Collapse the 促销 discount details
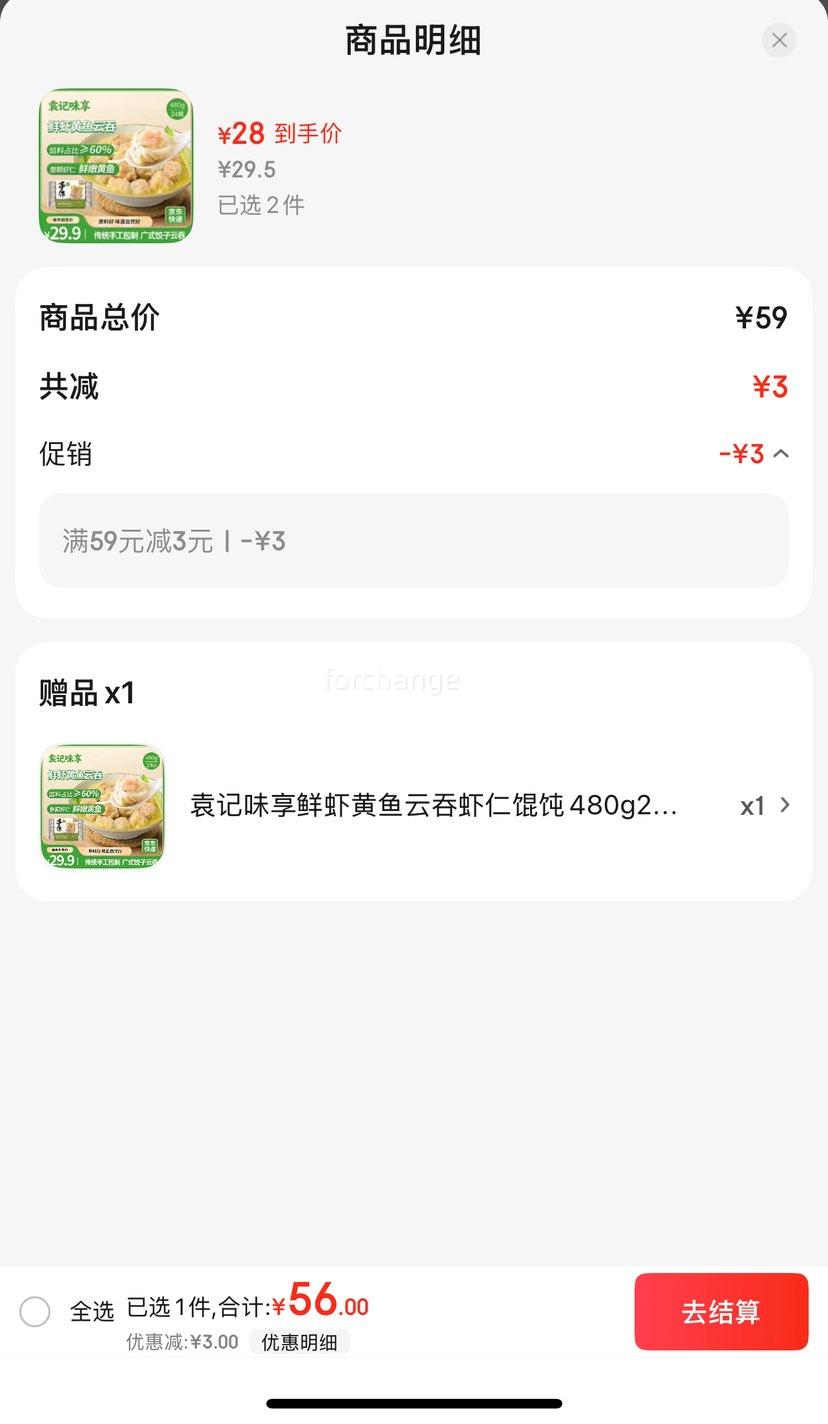 (781, 454)
